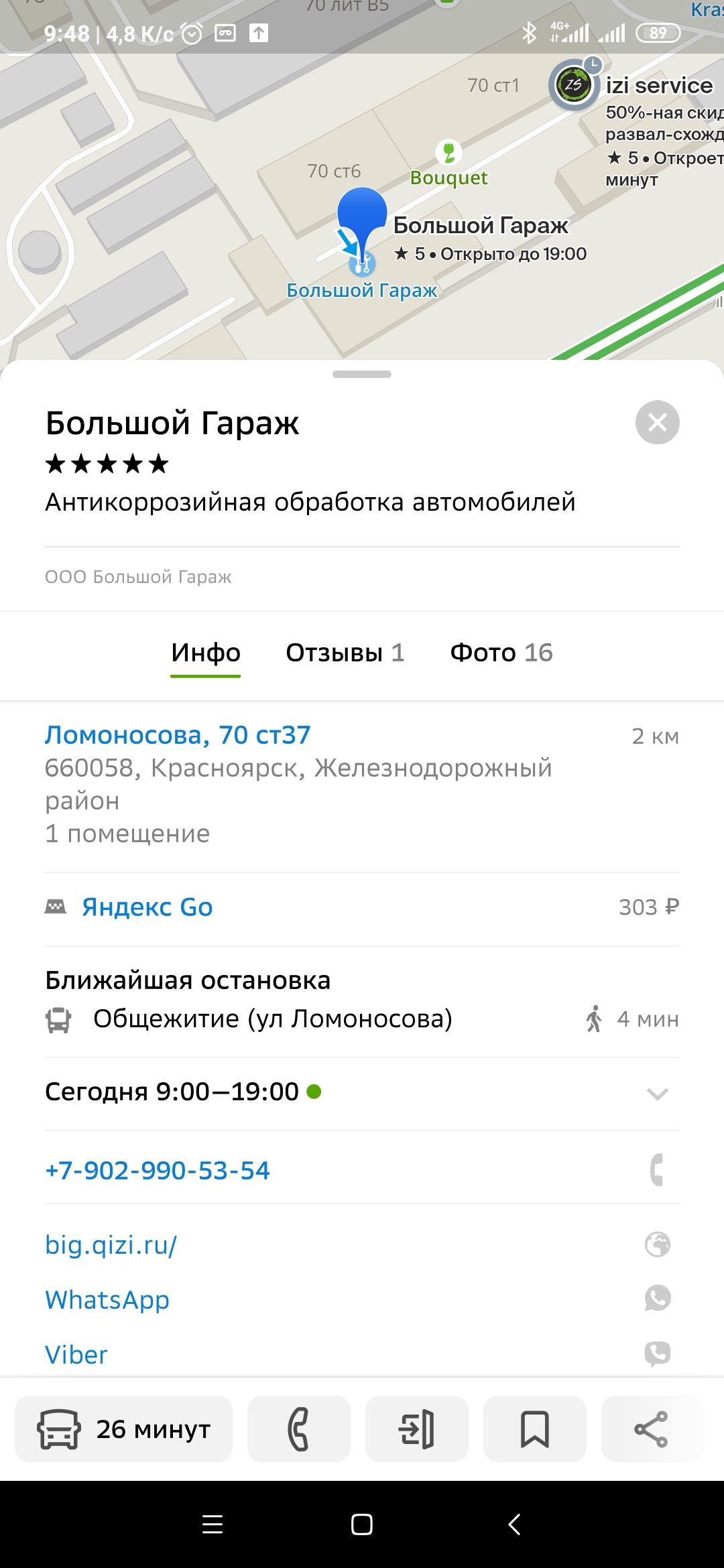Order a ride via Яндекс Go

coord(147,907)
